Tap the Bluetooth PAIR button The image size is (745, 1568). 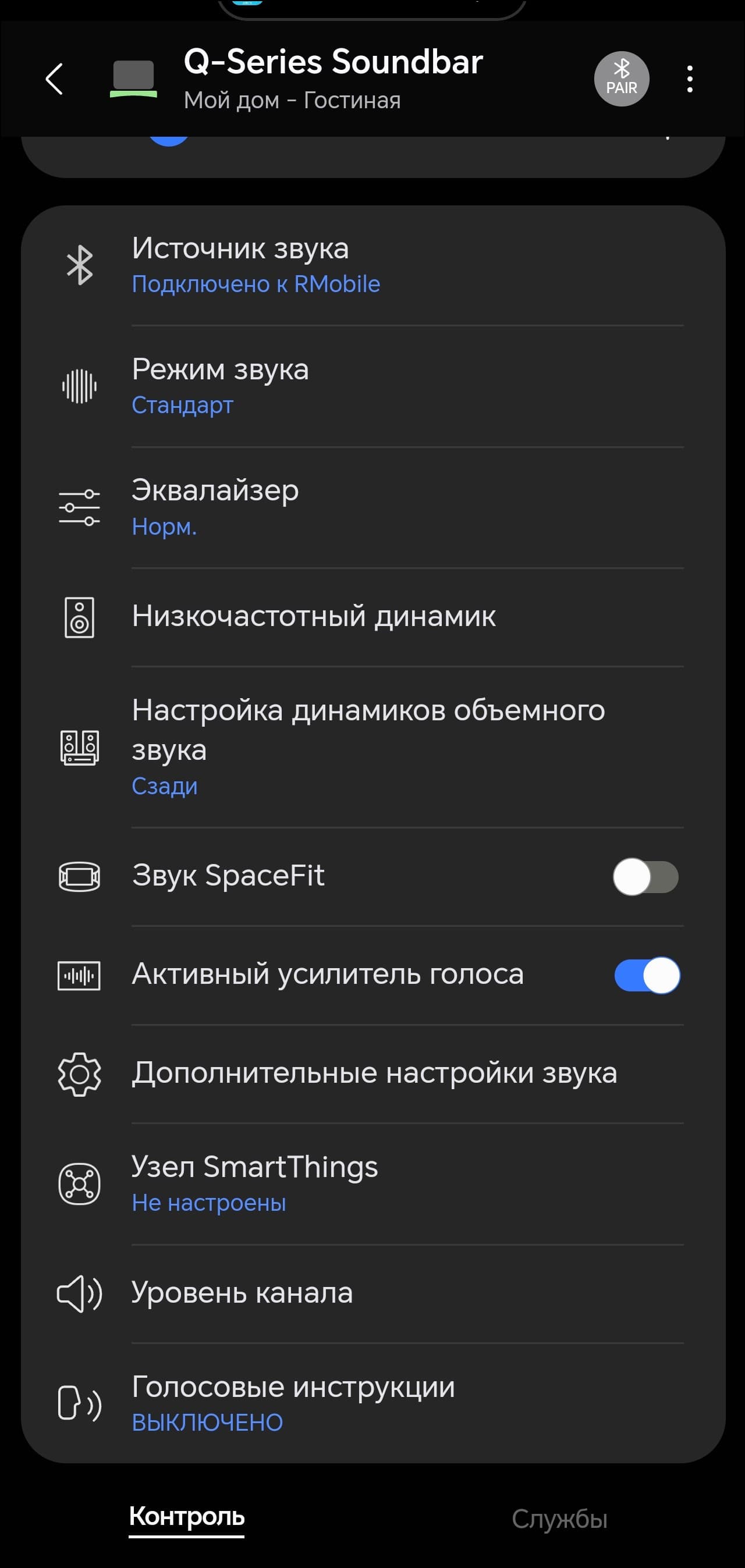620,79
